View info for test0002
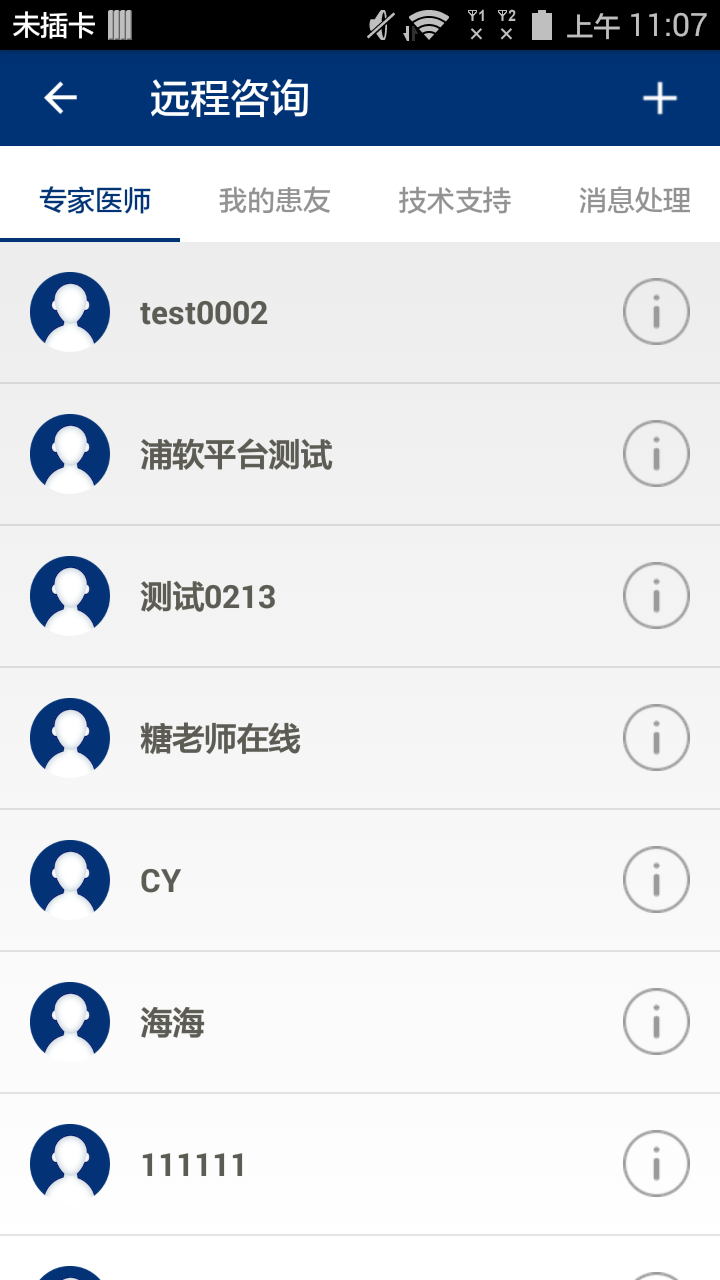Viewport: 720px width, 1280px height. (x=656, y=312)
